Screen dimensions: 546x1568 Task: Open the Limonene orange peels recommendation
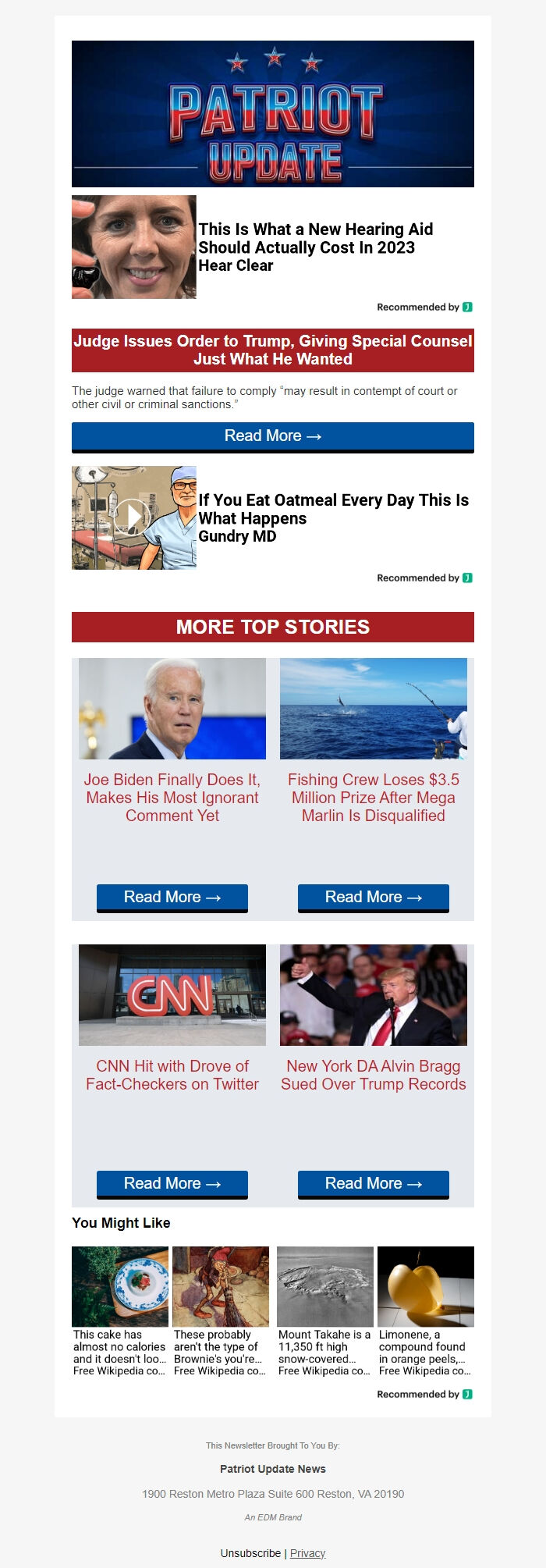426,1311
